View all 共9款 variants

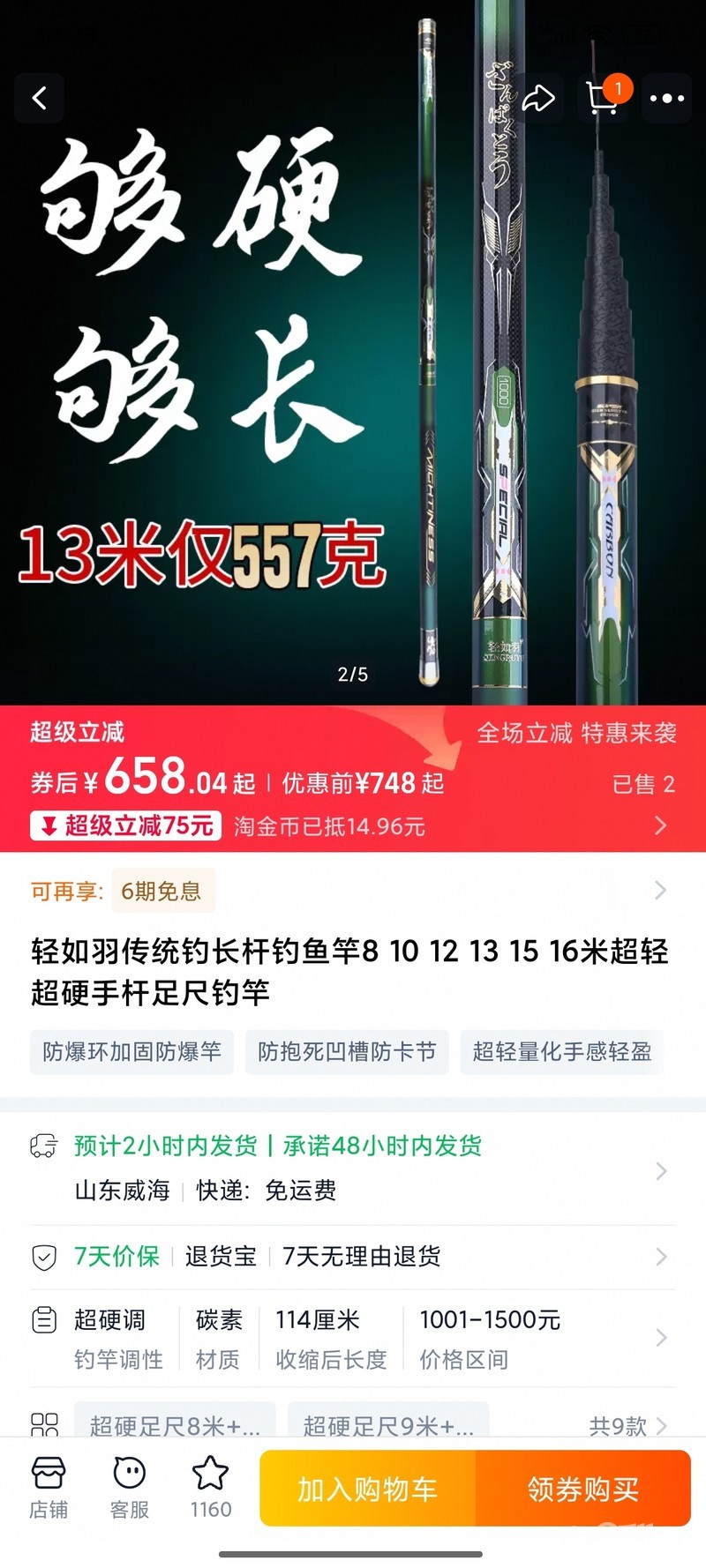628,1425
